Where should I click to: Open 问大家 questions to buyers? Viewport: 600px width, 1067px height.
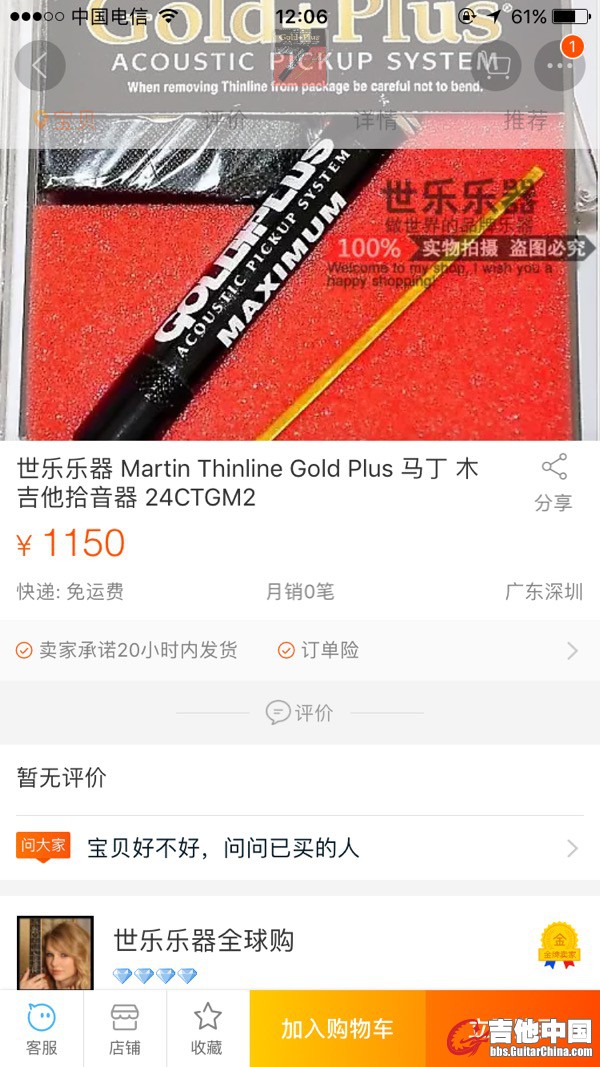pos(300,848)
